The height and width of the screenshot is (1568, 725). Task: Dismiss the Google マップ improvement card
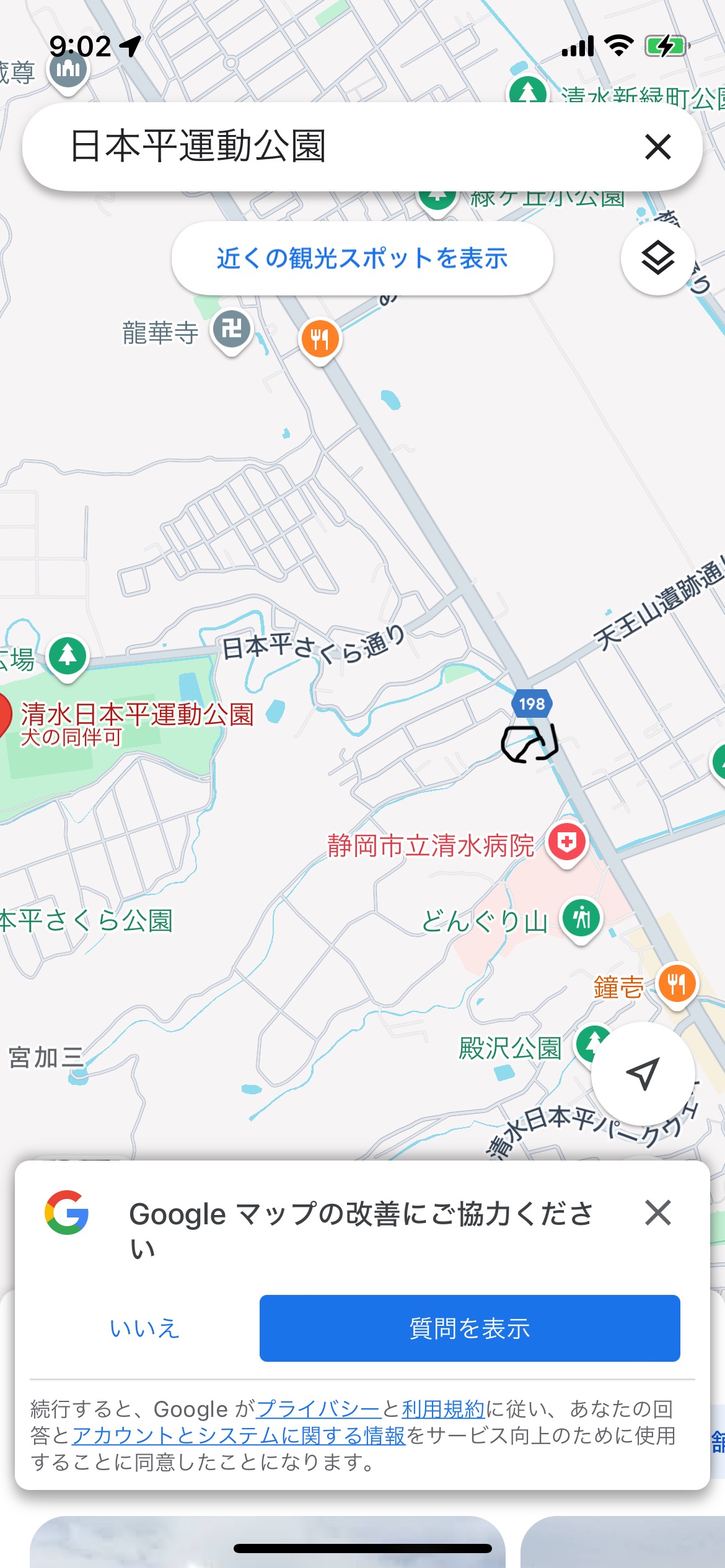tap(657, 1213)
